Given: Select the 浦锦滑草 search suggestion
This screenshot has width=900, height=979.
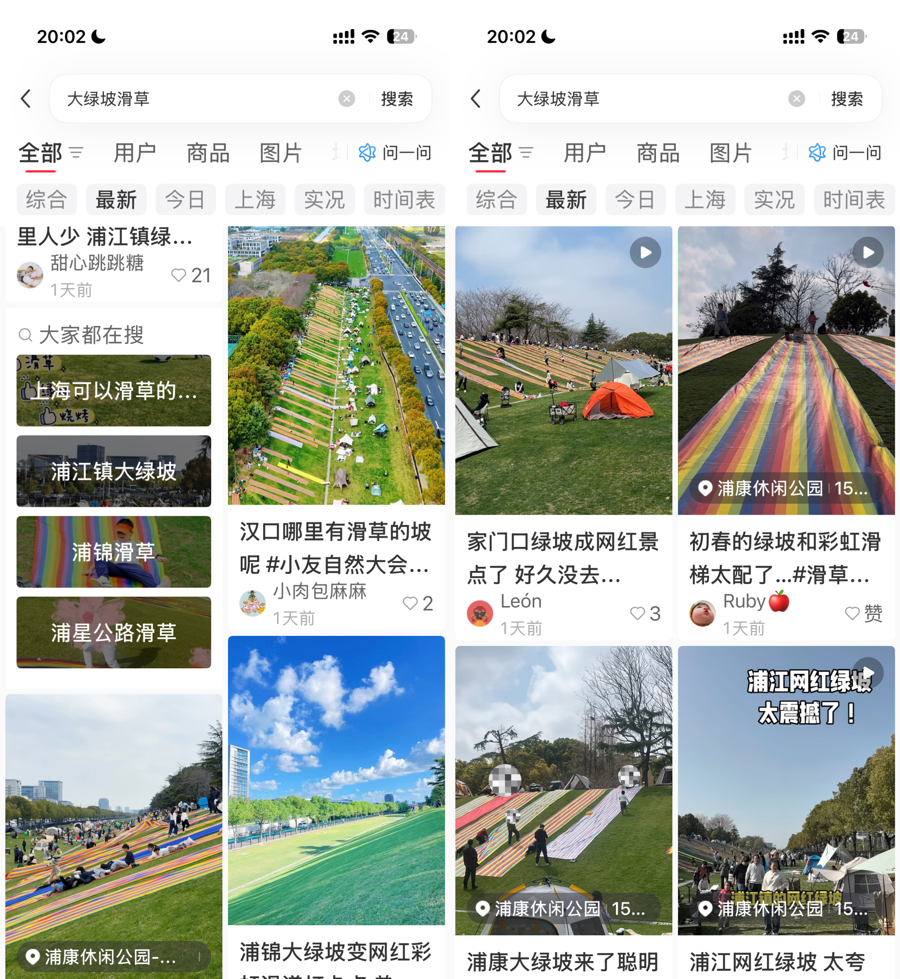Looking at the screenshot, I should point(113,552).
